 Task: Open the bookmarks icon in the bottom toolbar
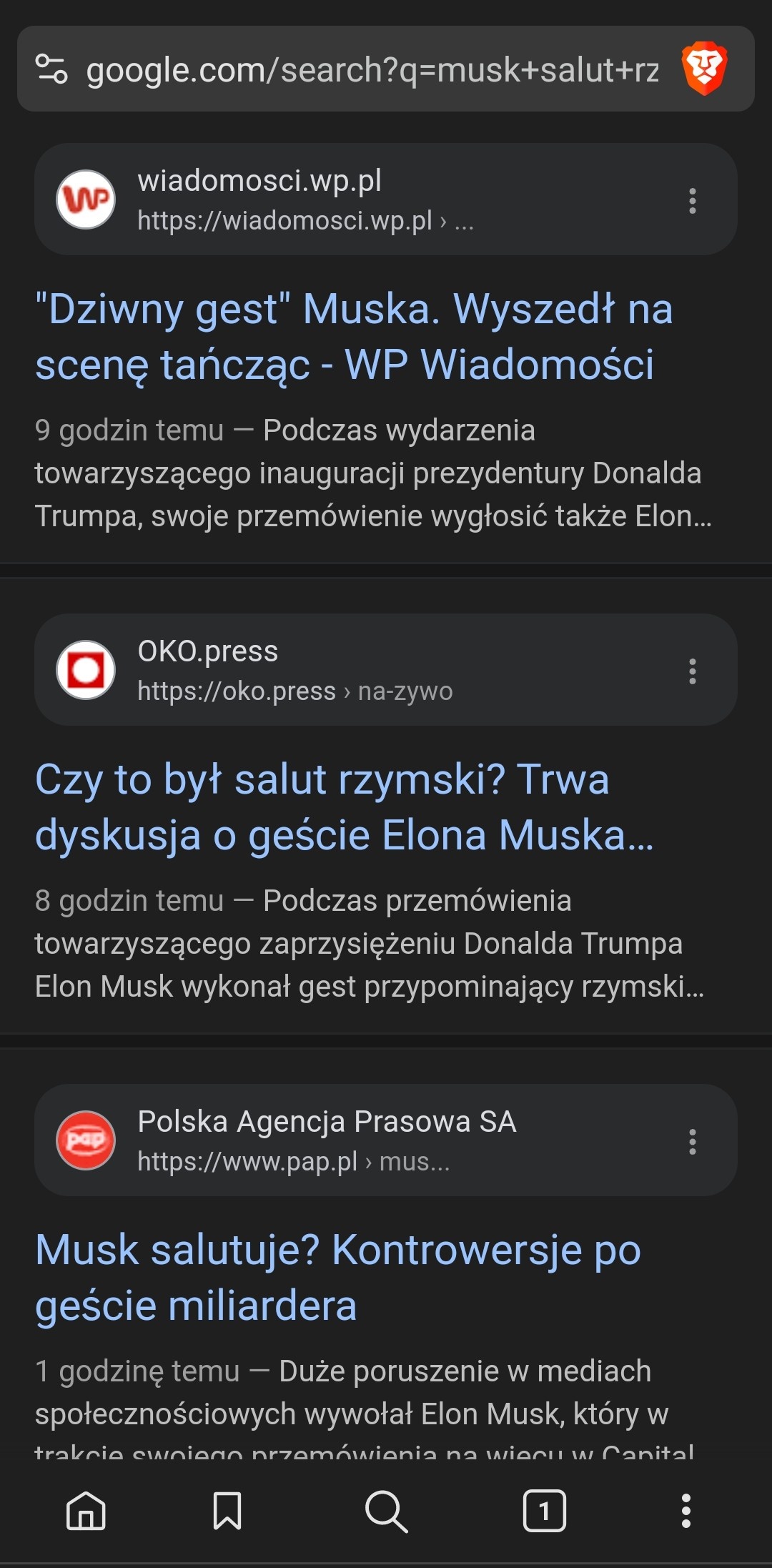pyautogui.click(x=227, y=1511)
